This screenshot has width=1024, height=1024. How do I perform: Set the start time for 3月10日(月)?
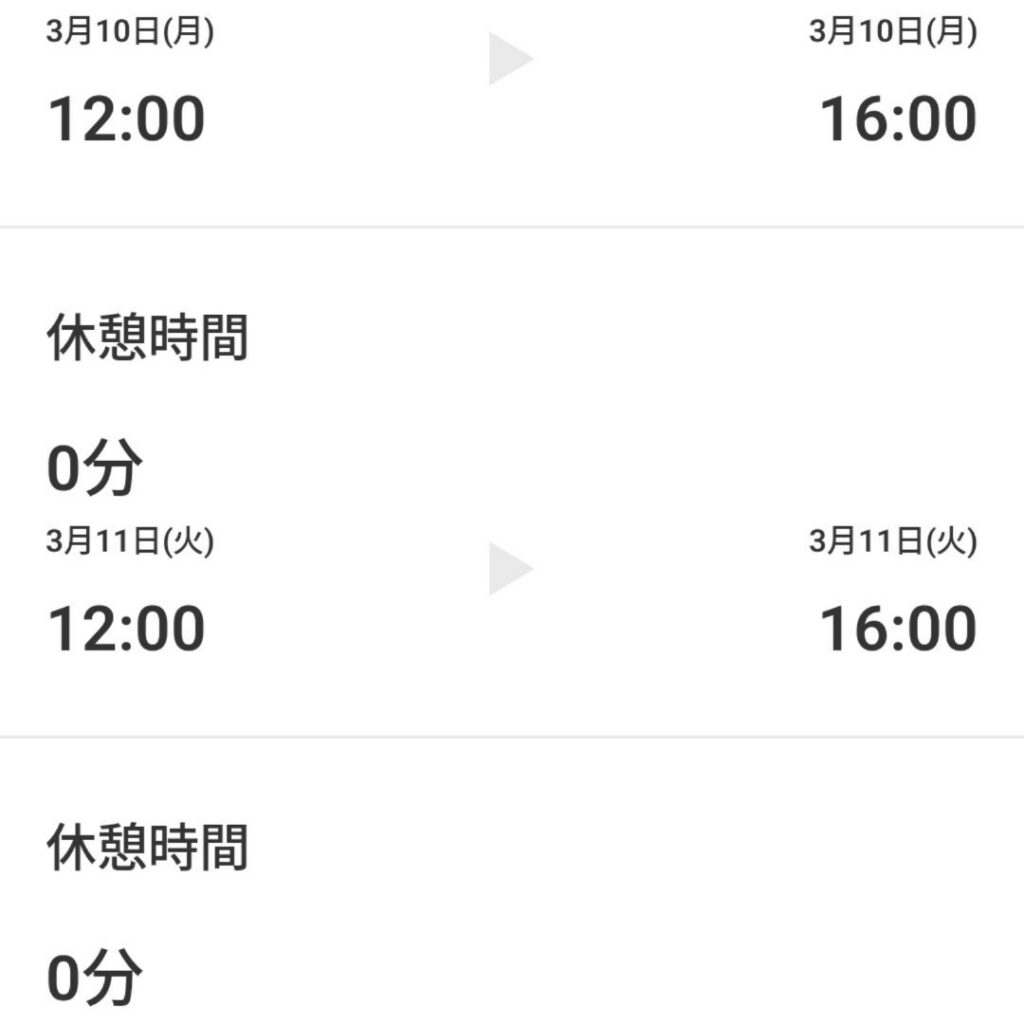126,119
